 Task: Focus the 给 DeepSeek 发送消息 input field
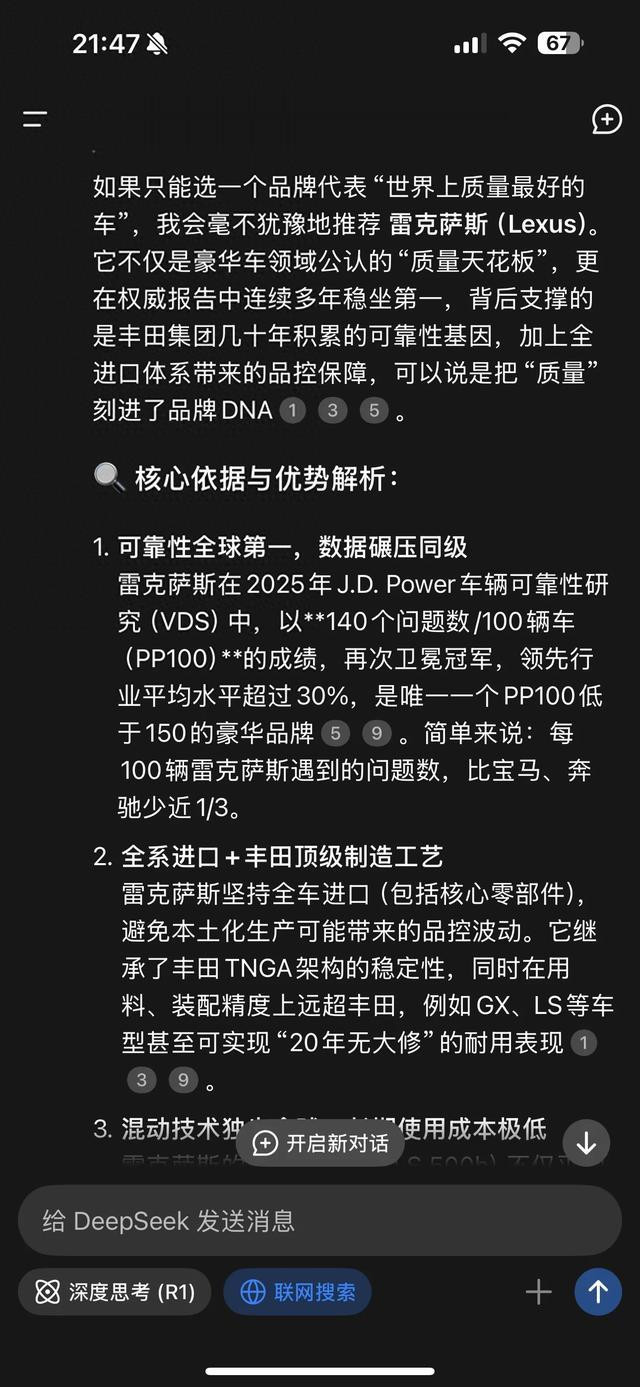[x=320, y=1221]
